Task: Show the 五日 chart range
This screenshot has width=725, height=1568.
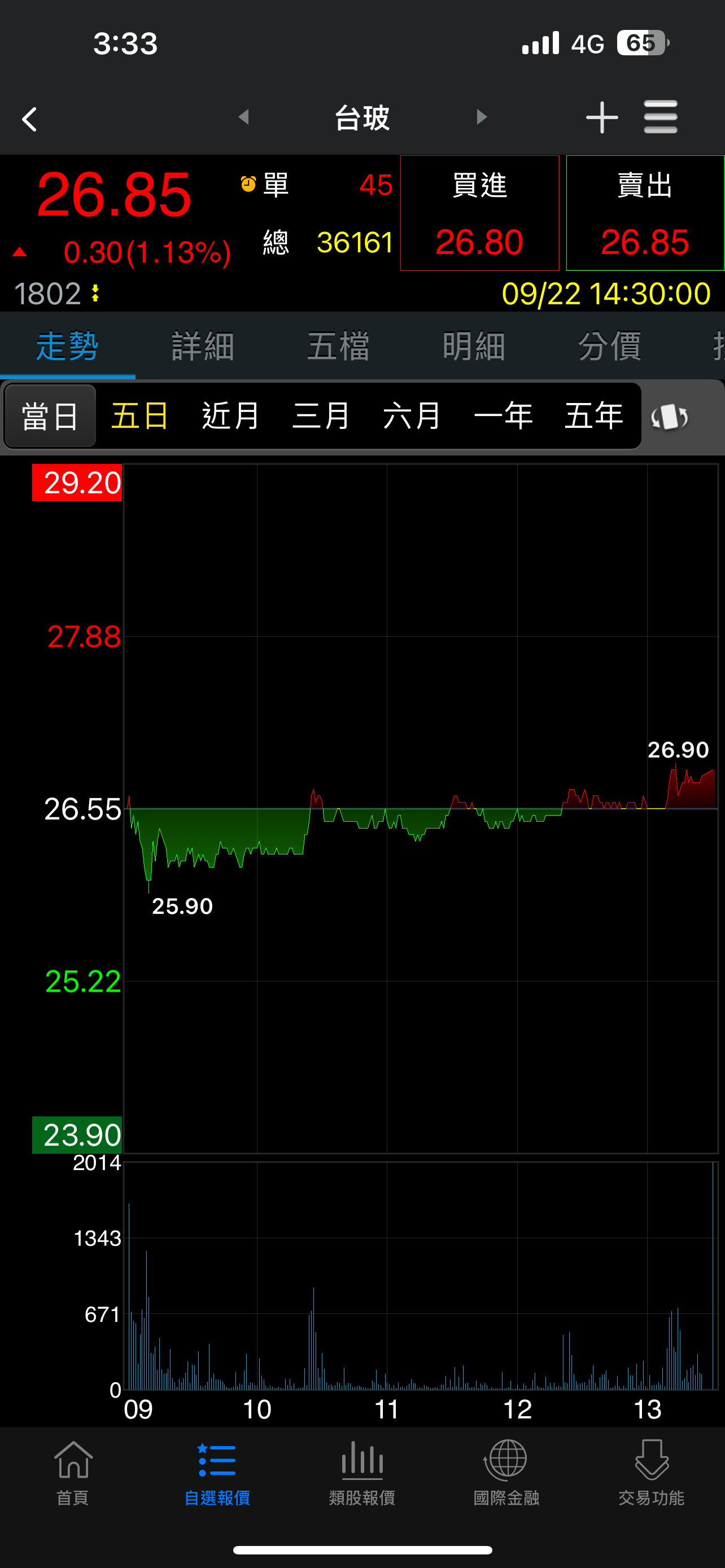Action: click(x=140, y=417)
